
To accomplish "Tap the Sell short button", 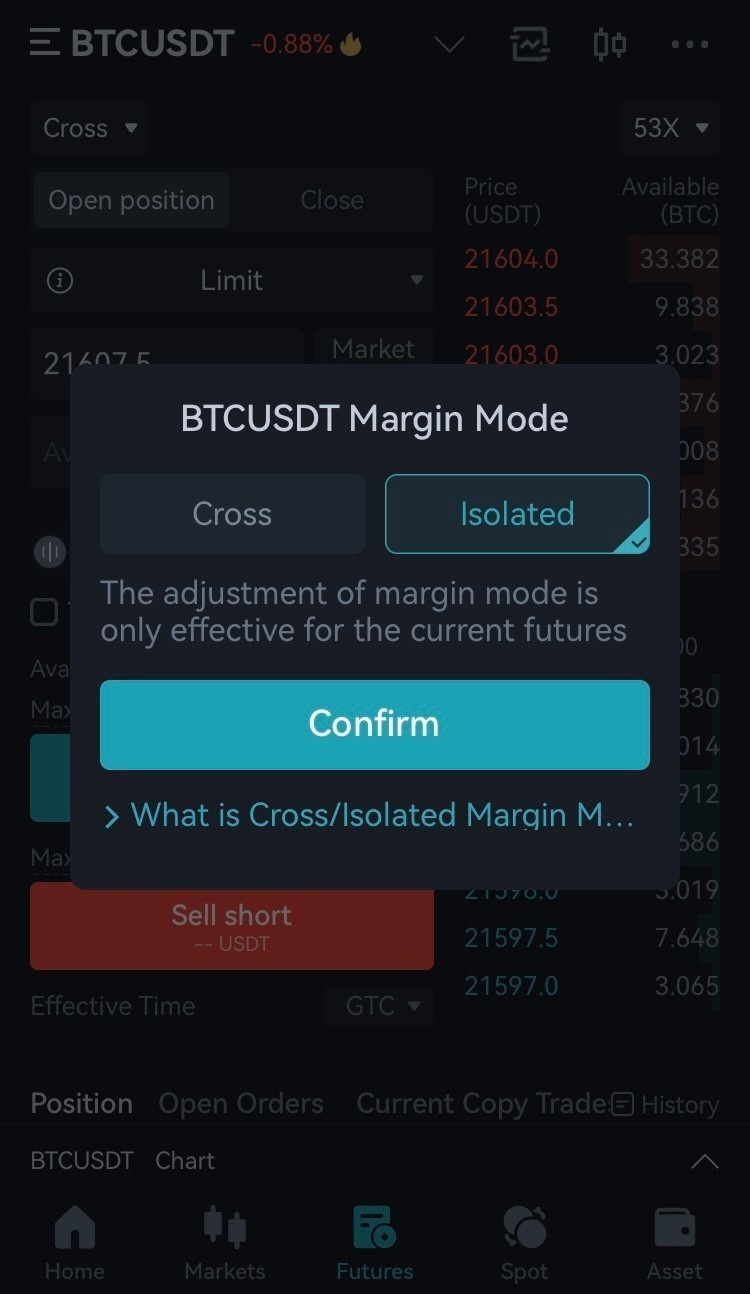I will (232, 925).
